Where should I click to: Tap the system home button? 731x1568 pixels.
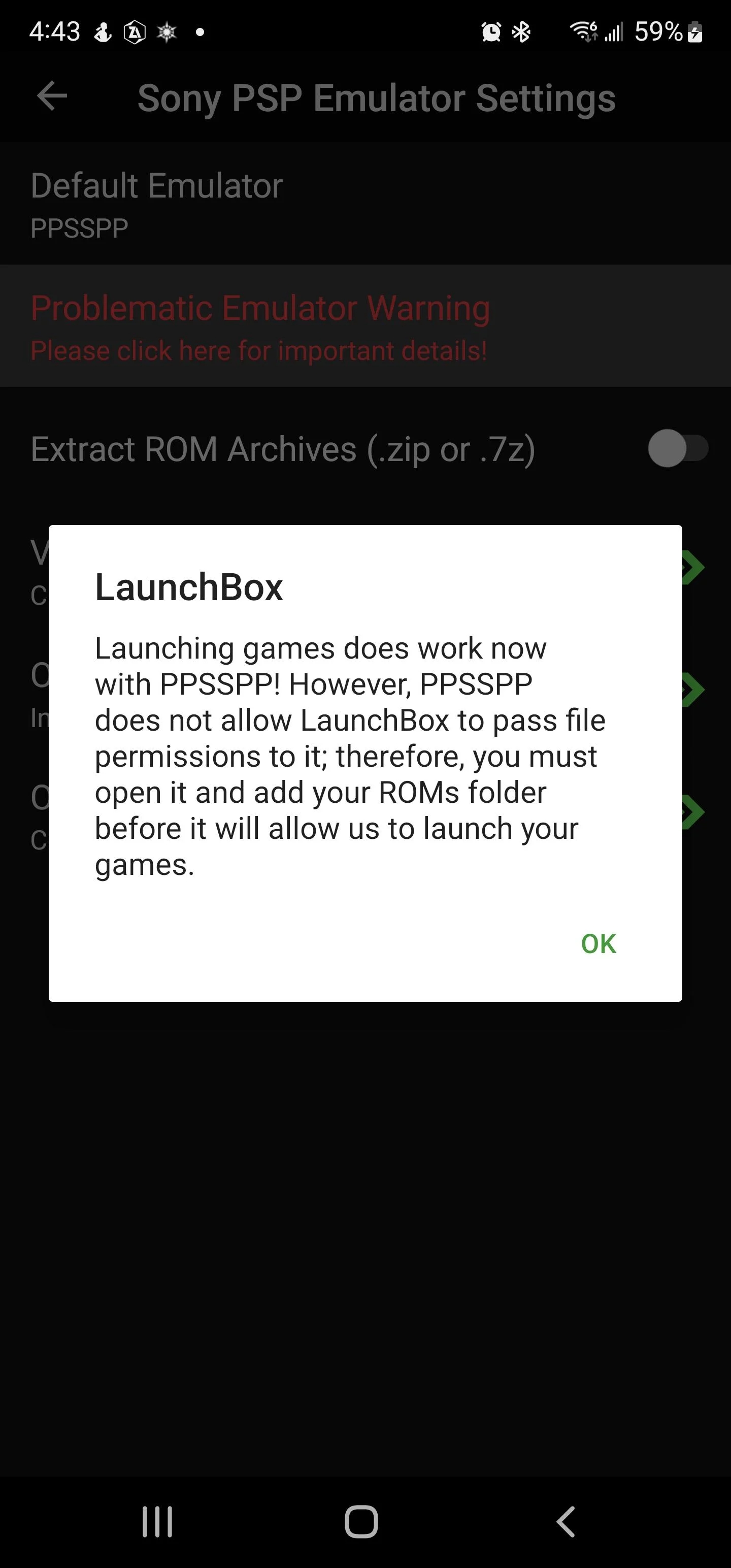click(361, 1522)
